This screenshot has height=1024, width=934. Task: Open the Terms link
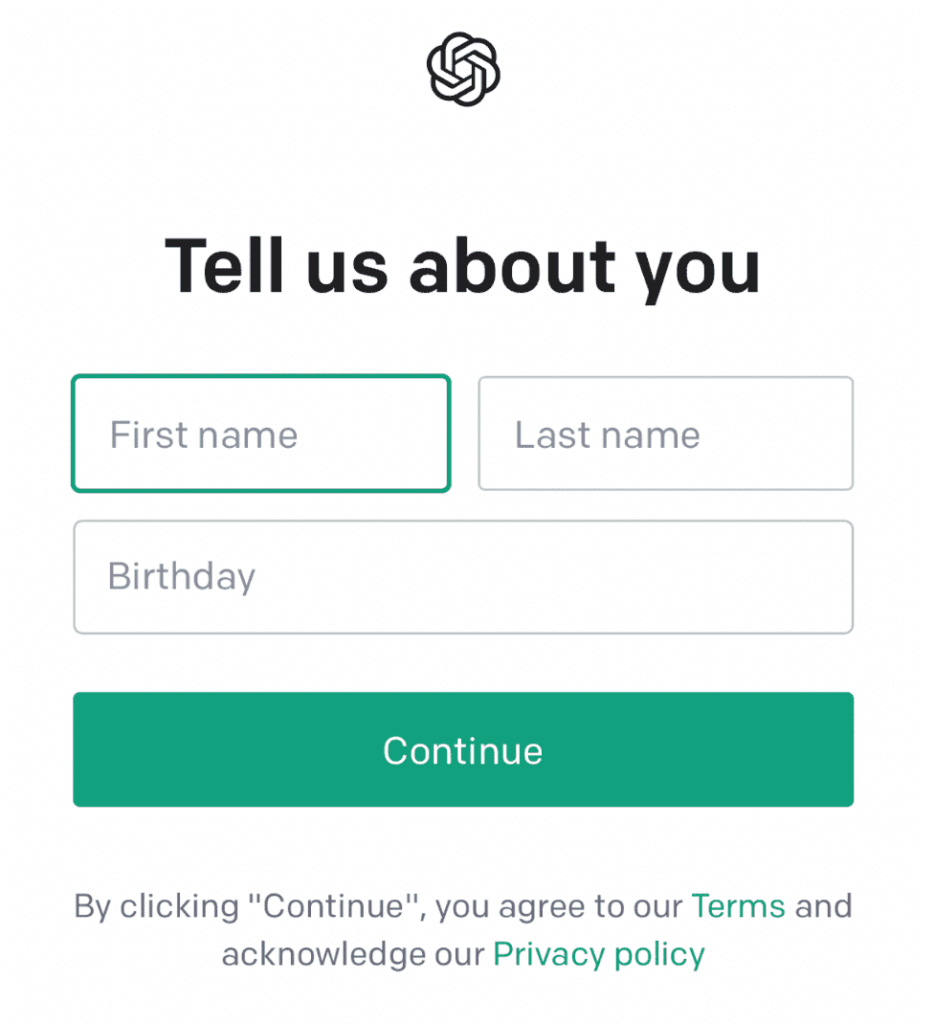click(738, 906)
